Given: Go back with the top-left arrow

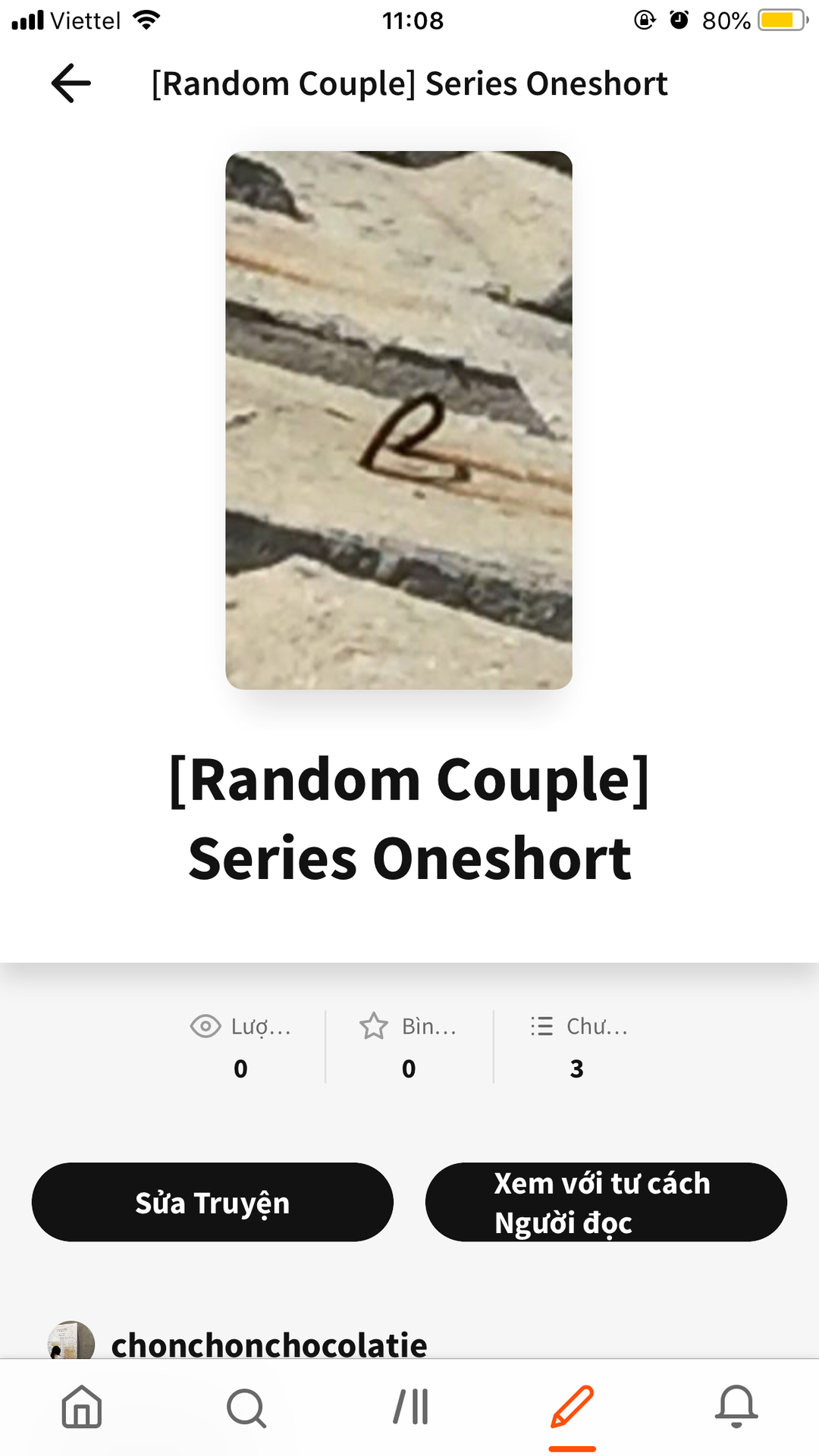Looking at the screenshot, I should click(x=71, y=83).
